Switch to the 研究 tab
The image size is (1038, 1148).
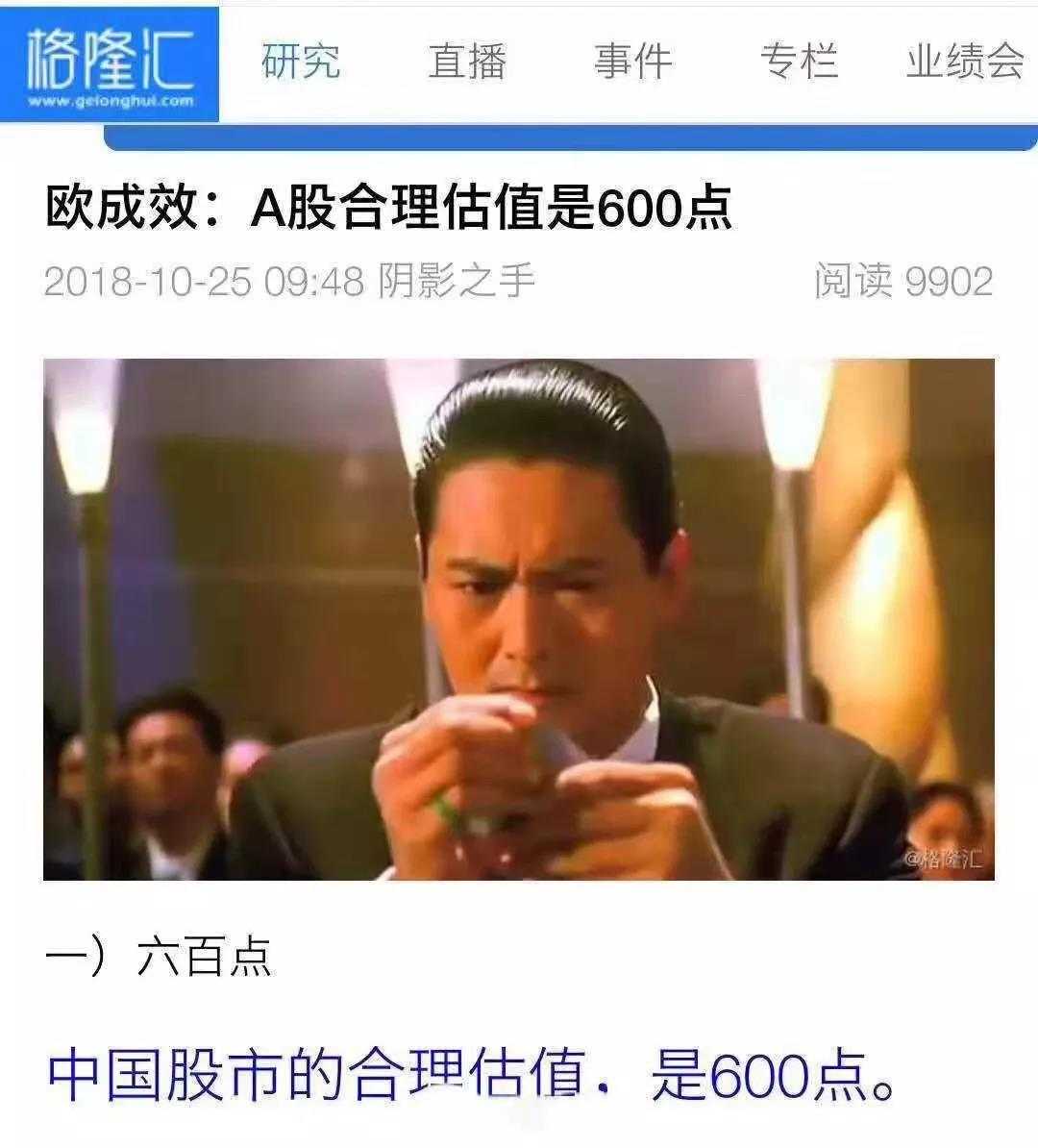[301, 62]
